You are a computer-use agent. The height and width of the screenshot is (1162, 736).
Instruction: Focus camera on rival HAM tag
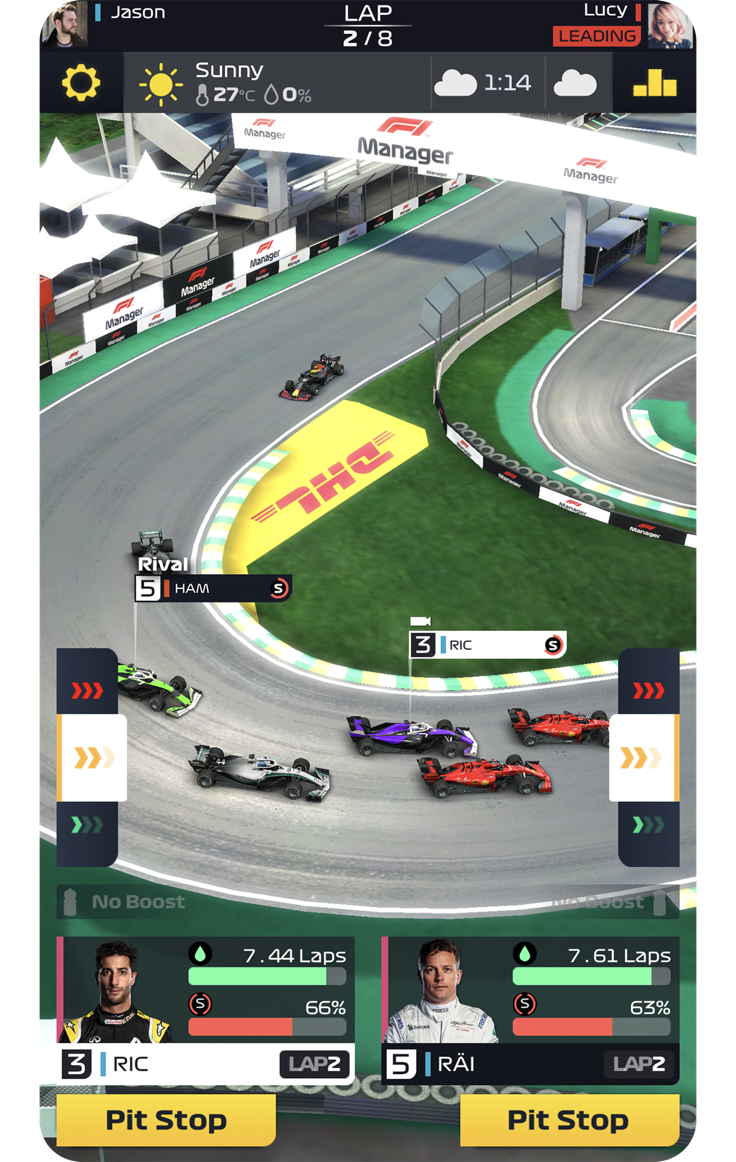click(x=213, y=588)
